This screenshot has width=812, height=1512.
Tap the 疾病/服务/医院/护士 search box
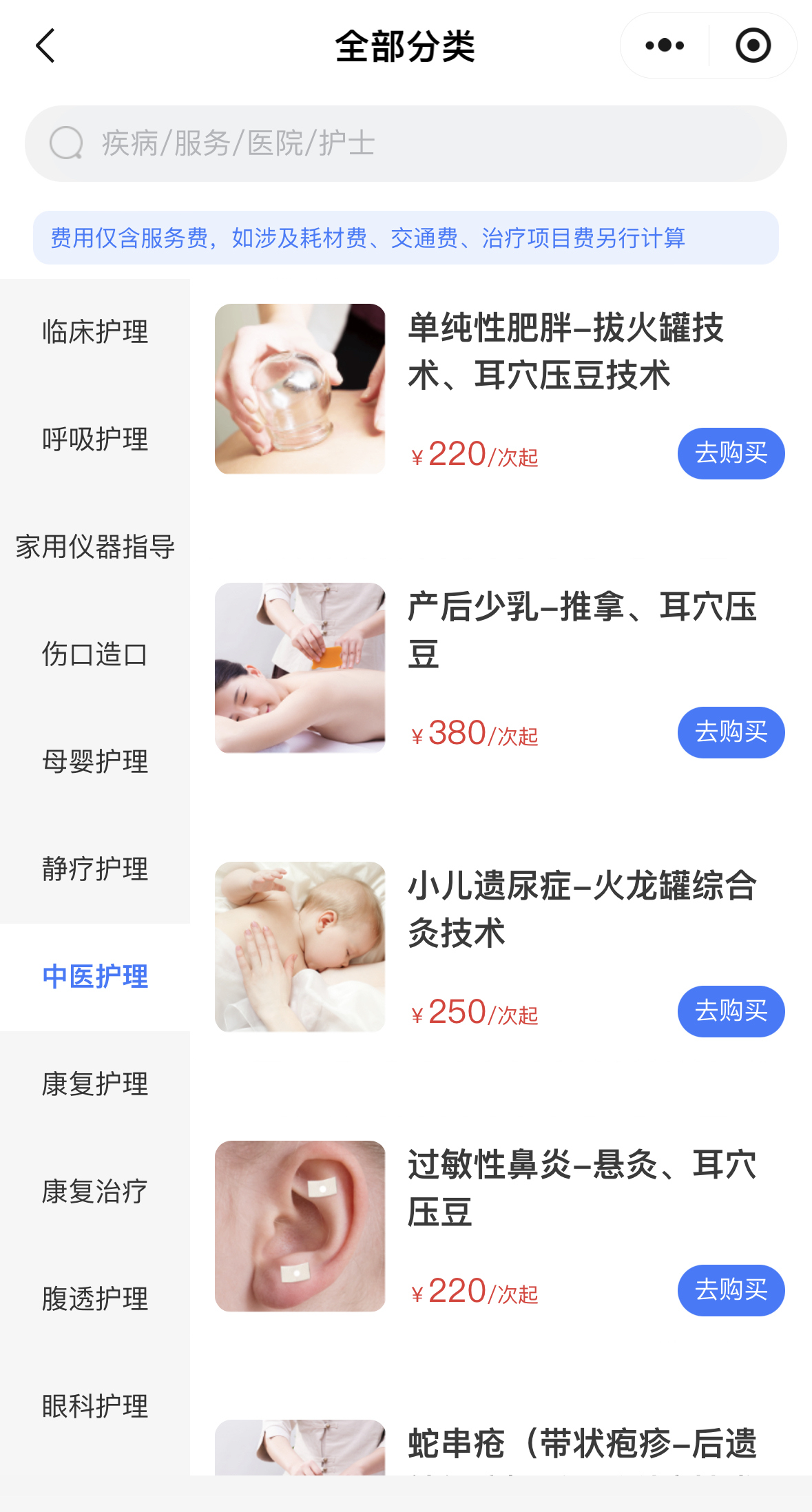pyautogui.click(x=406, y=143)
